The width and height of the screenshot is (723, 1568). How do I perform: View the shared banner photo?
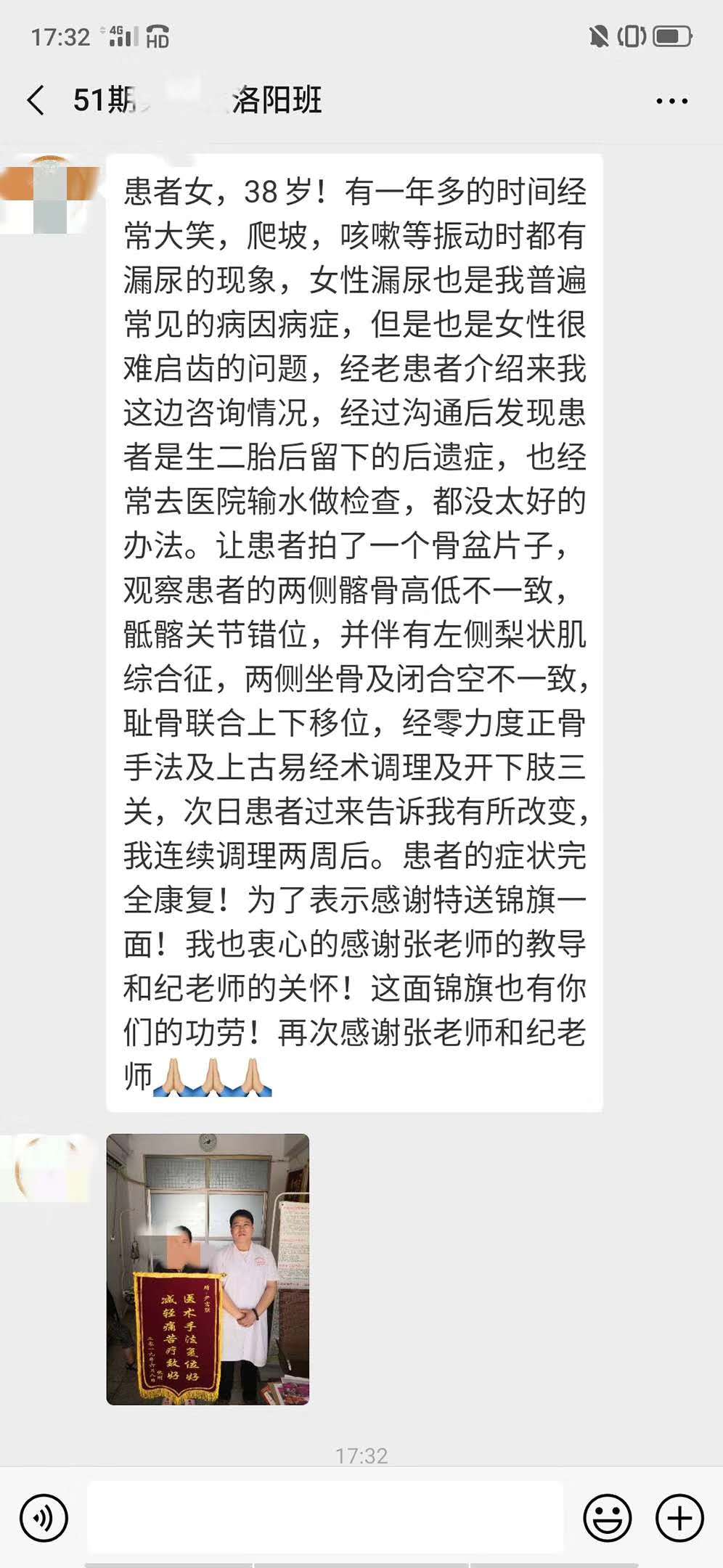coord(208,1269)
